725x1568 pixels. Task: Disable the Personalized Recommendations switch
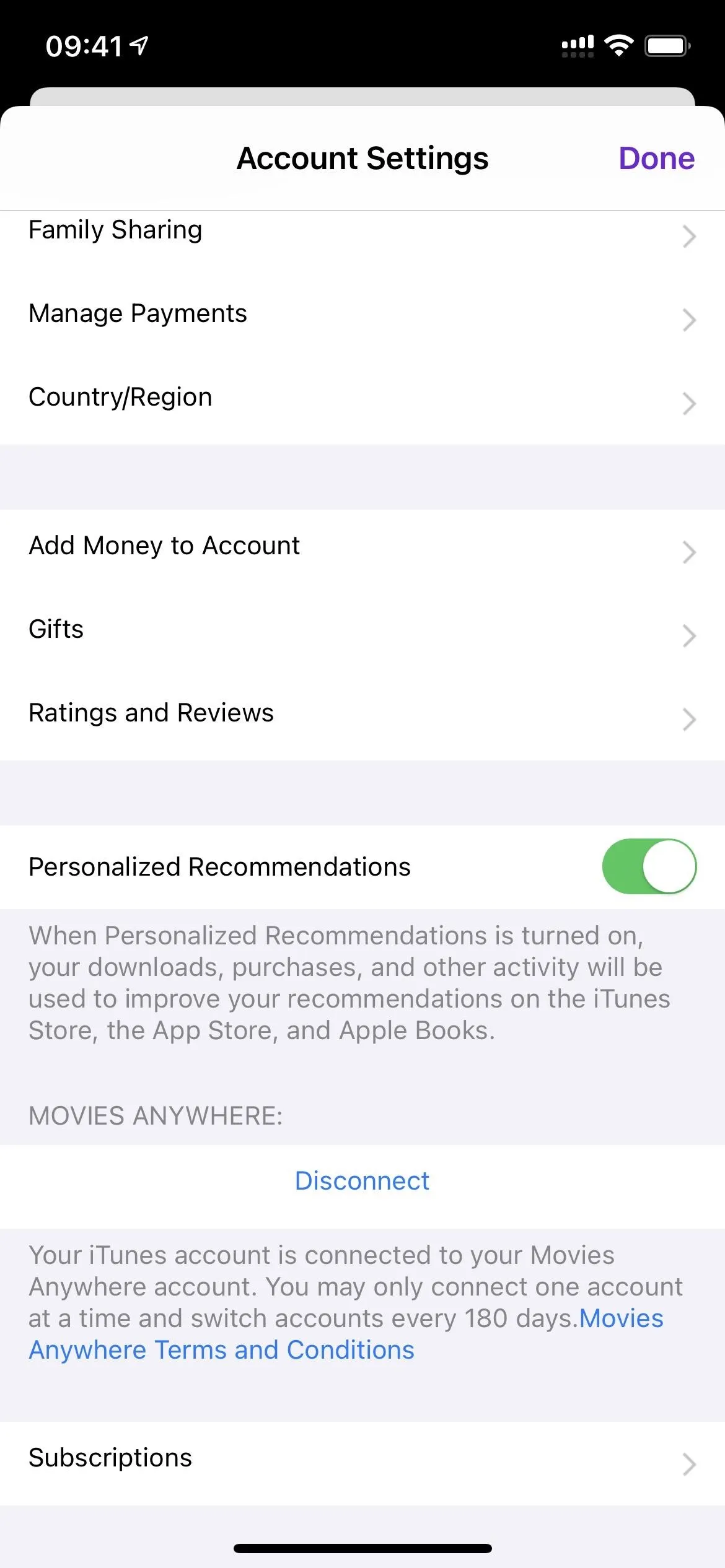click(x=649, y=866)
